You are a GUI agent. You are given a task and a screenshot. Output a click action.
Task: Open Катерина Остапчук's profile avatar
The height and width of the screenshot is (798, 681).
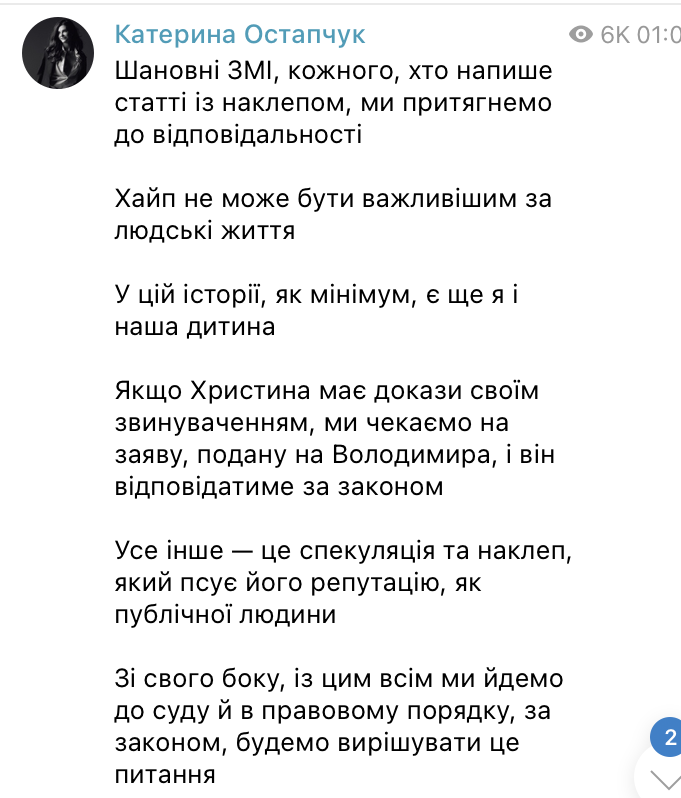click(58, 54)
